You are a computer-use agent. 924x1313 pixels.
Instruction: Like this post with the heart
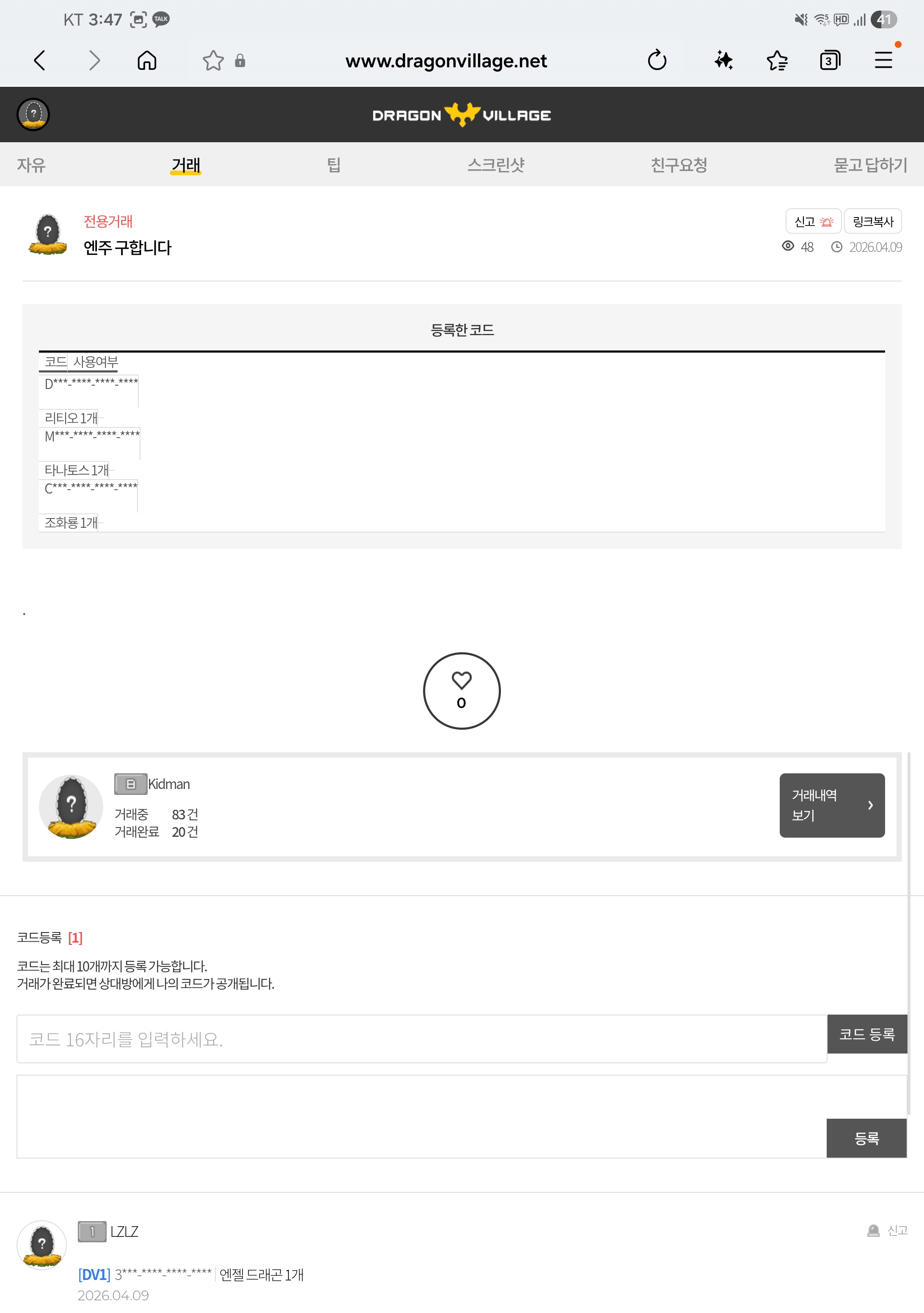462,691
